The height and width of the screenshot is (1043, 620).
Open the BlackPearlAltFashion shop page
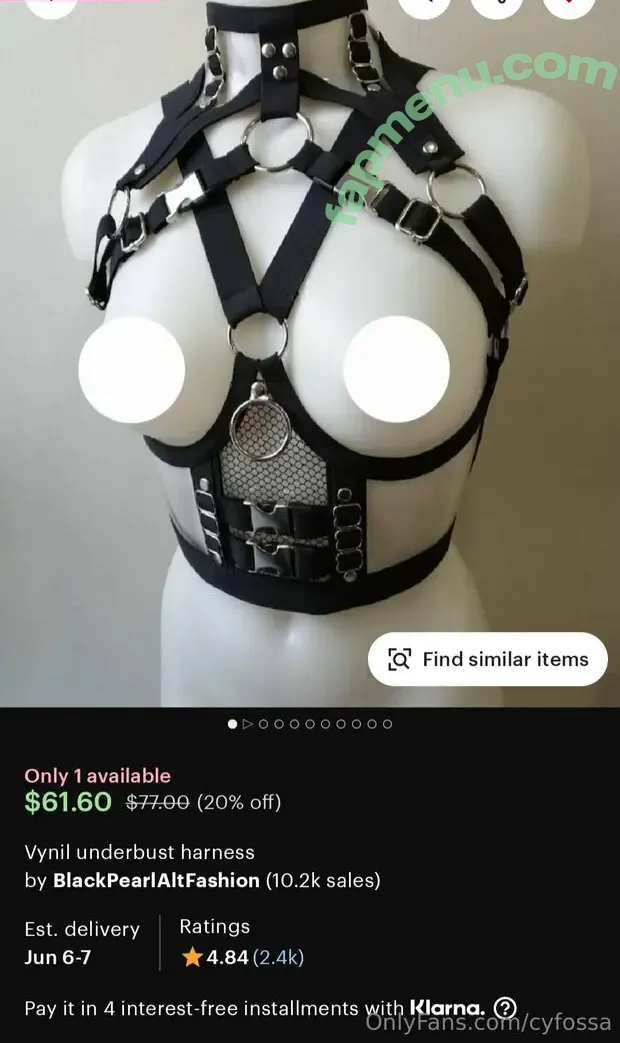156,881
